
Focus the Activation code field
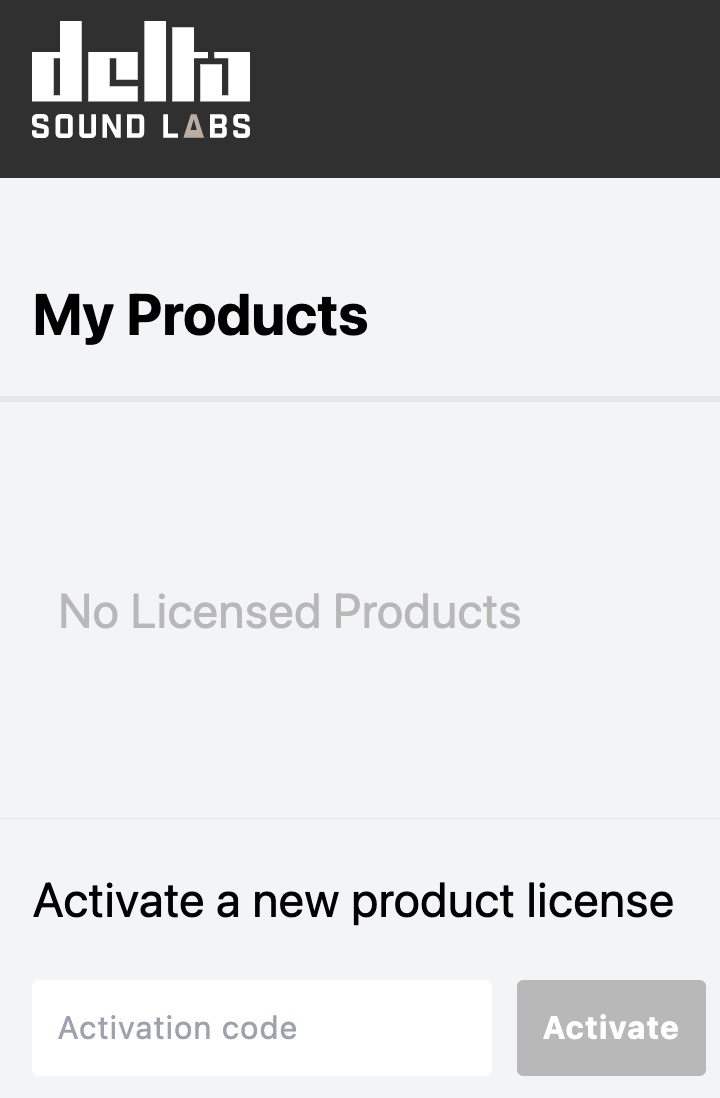click(x=262, y=1027)
